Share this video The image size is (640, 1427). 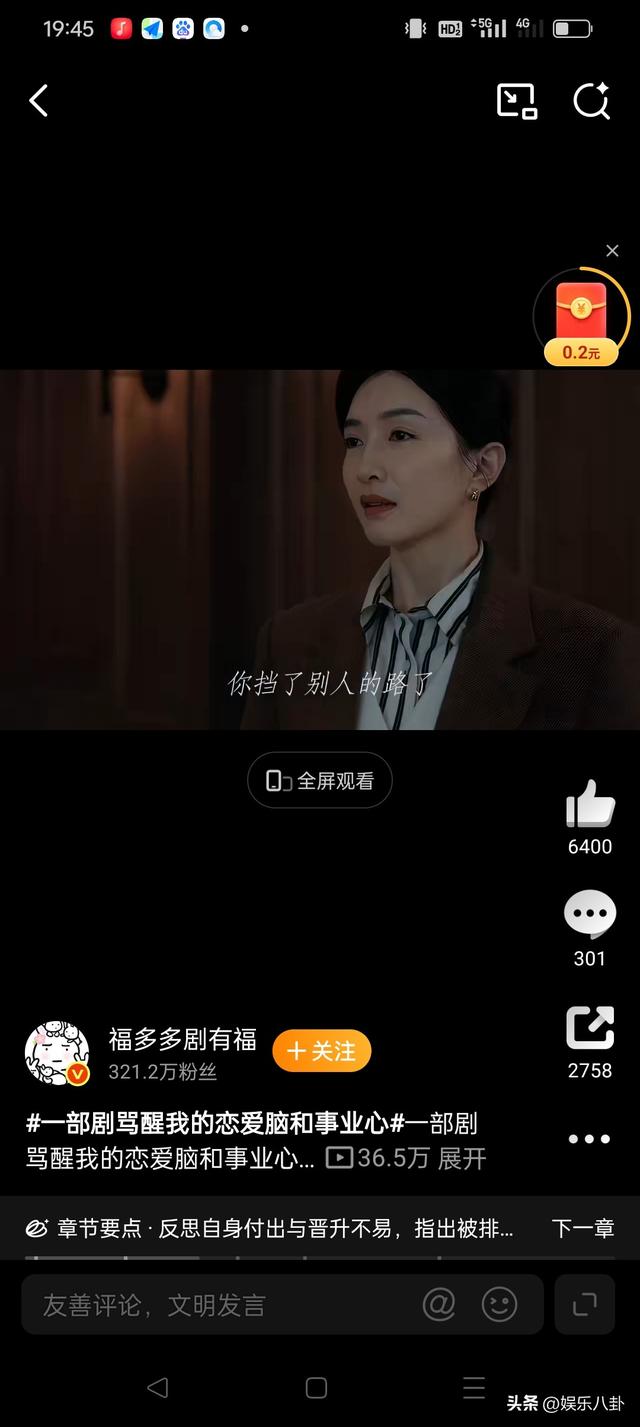(x=590, y=1029)
